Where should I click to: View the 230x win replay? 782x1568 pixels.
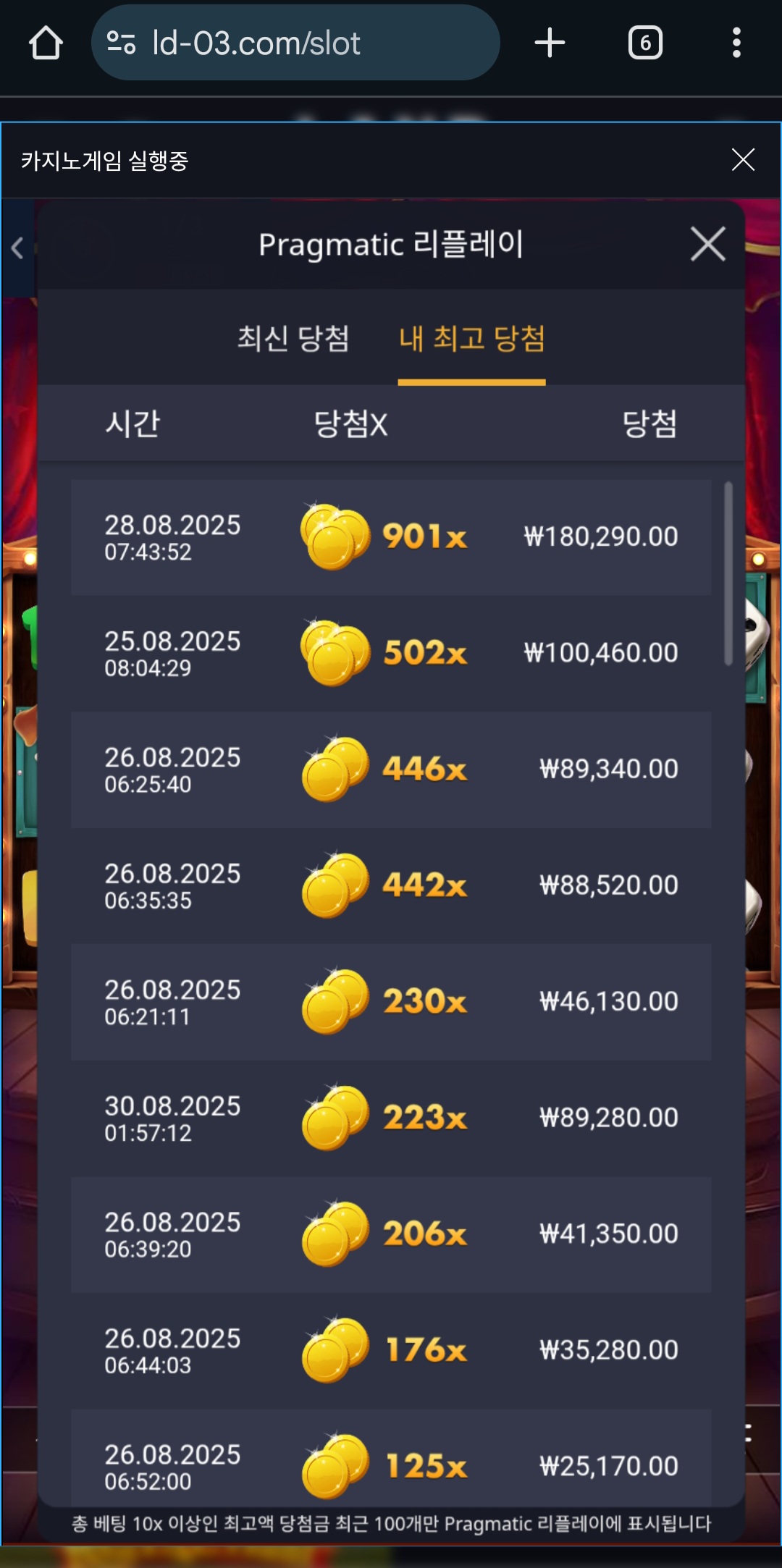coord(391,1002)
